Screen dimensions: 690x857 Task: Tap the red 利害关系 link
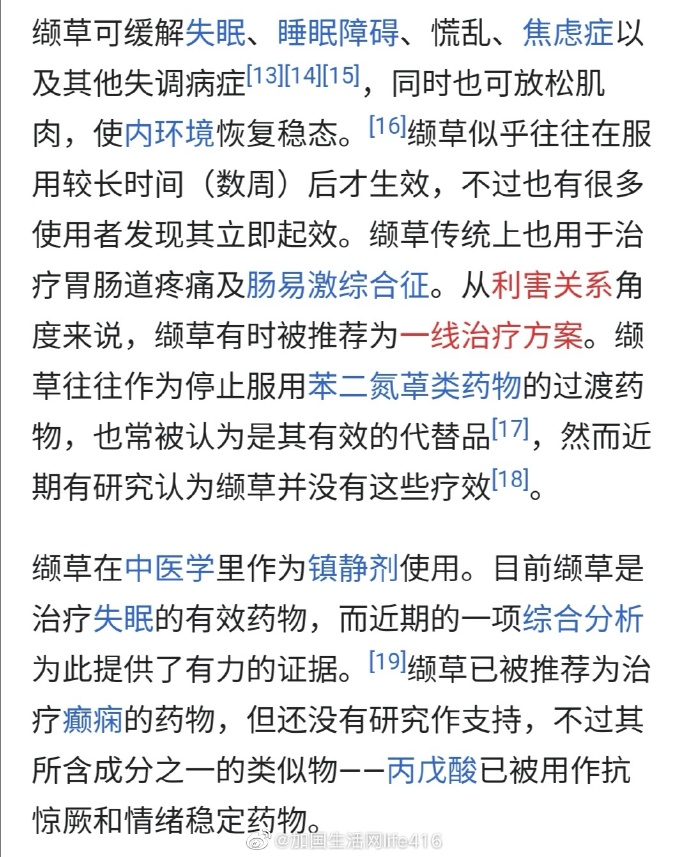pos(567,286)
